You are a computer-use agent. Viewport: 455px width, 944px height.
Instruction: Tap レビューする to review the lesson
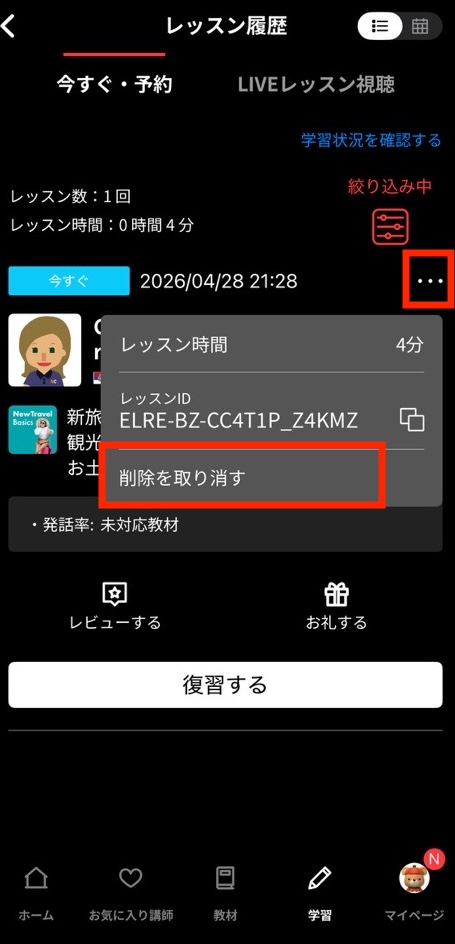(x=114, y=607)
